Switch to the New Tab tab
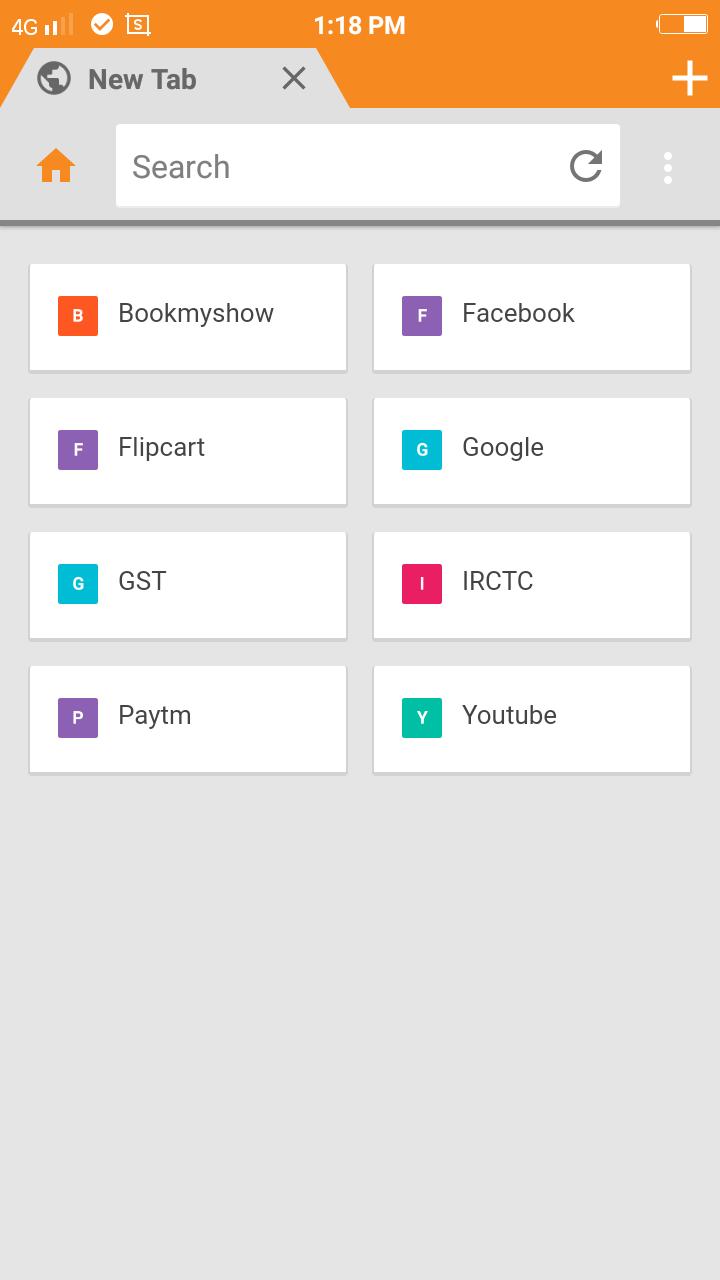This screenshot has width=720, height=1280. [142, 79]
